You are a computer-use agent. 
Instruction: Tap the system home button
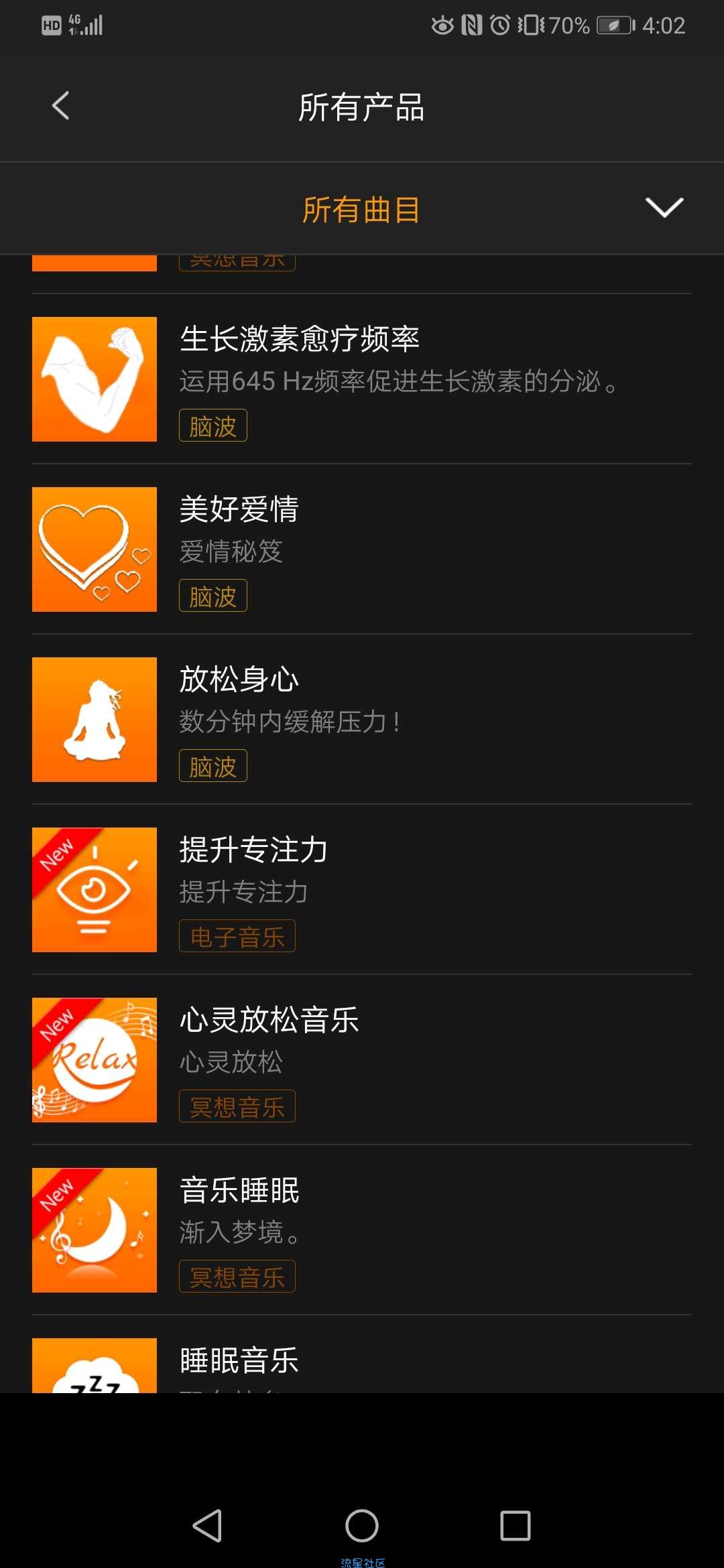[362, 1526]
